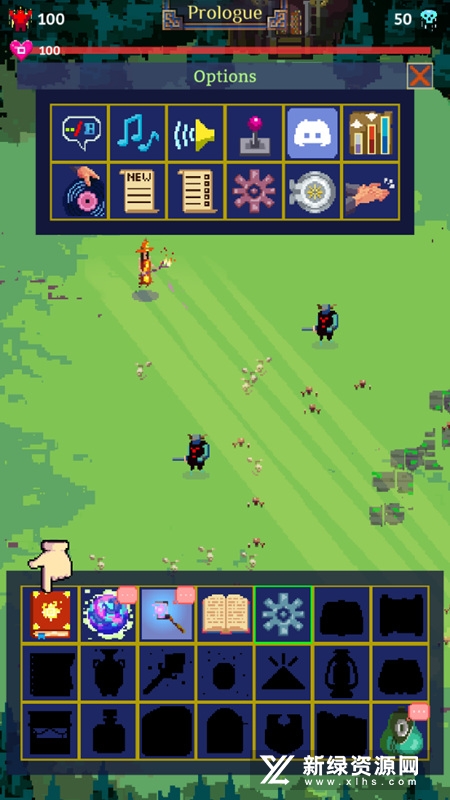This screenshot has width=450, height=800.
Task: Open the vinyl record option
Action: pos(79,191)
